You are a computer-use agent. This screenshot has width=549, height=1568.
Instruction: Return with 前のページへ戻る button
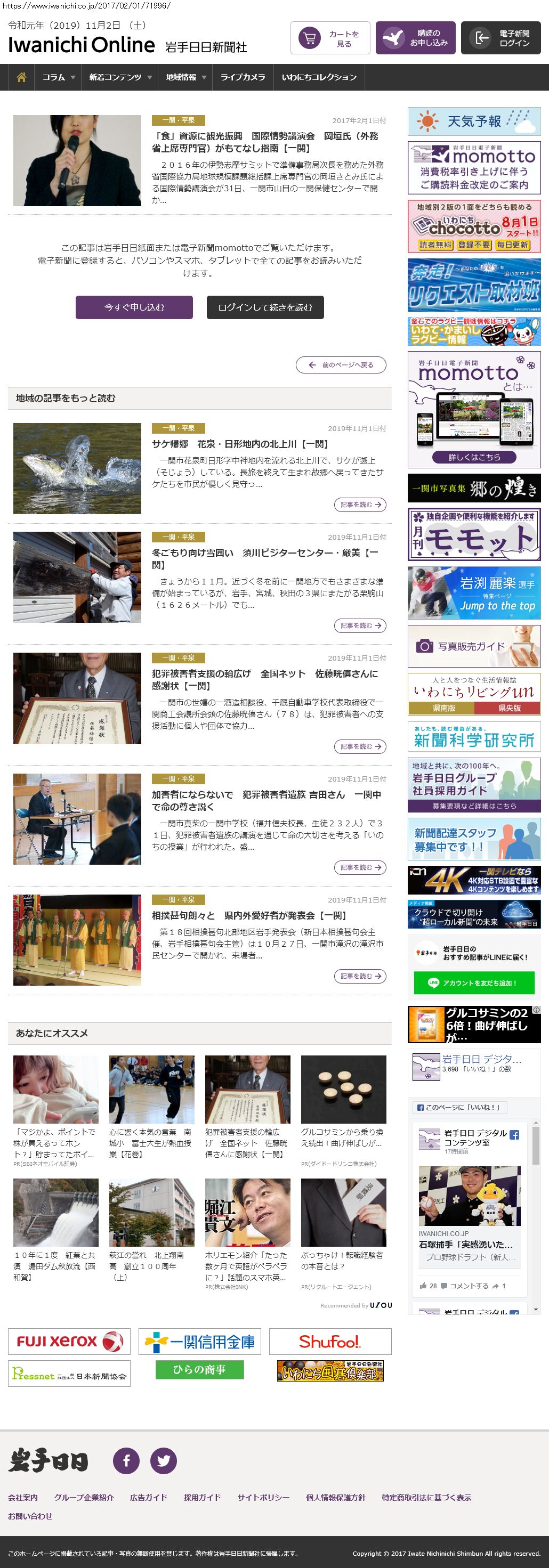point(341,364)
